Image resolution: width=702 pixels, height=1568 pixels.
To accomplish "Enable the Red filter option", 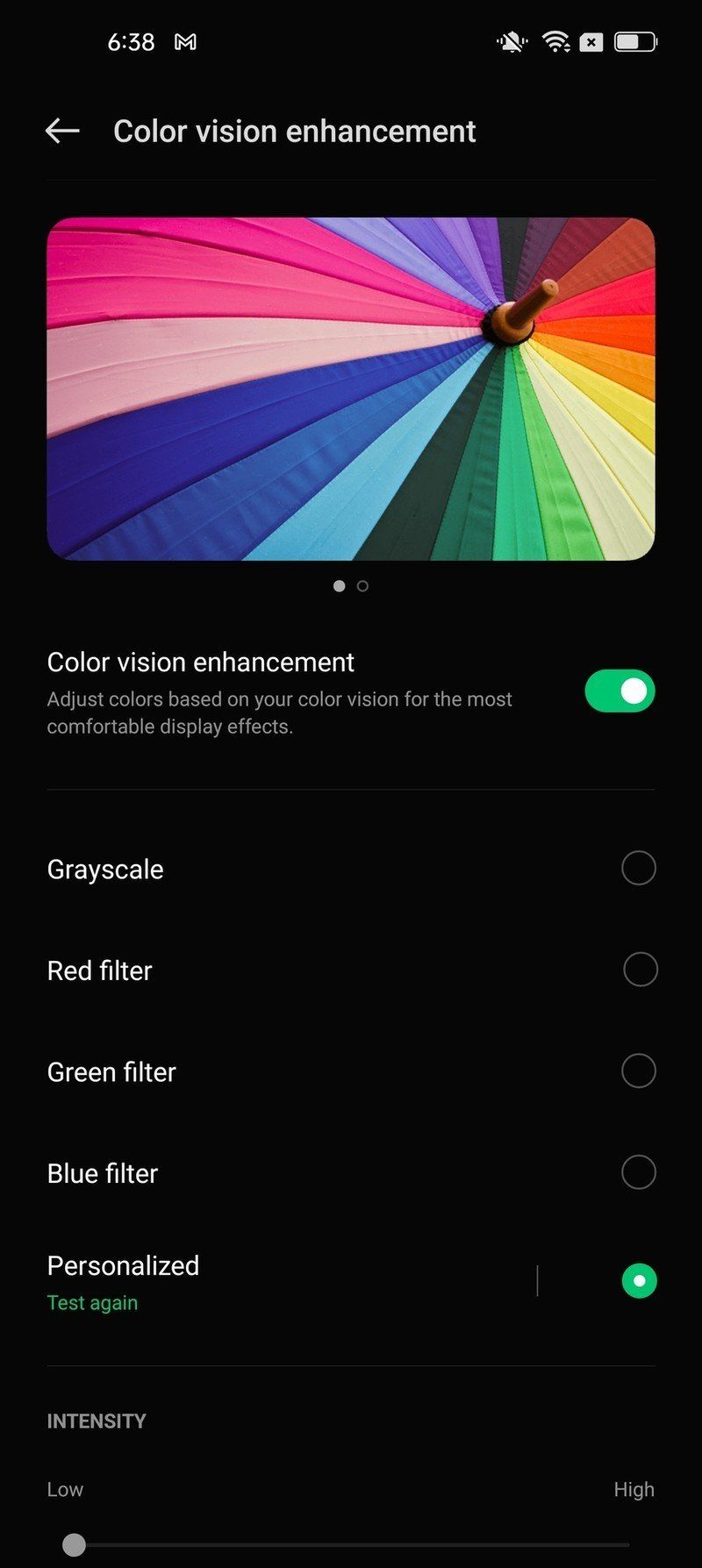I will coord(640,970).
